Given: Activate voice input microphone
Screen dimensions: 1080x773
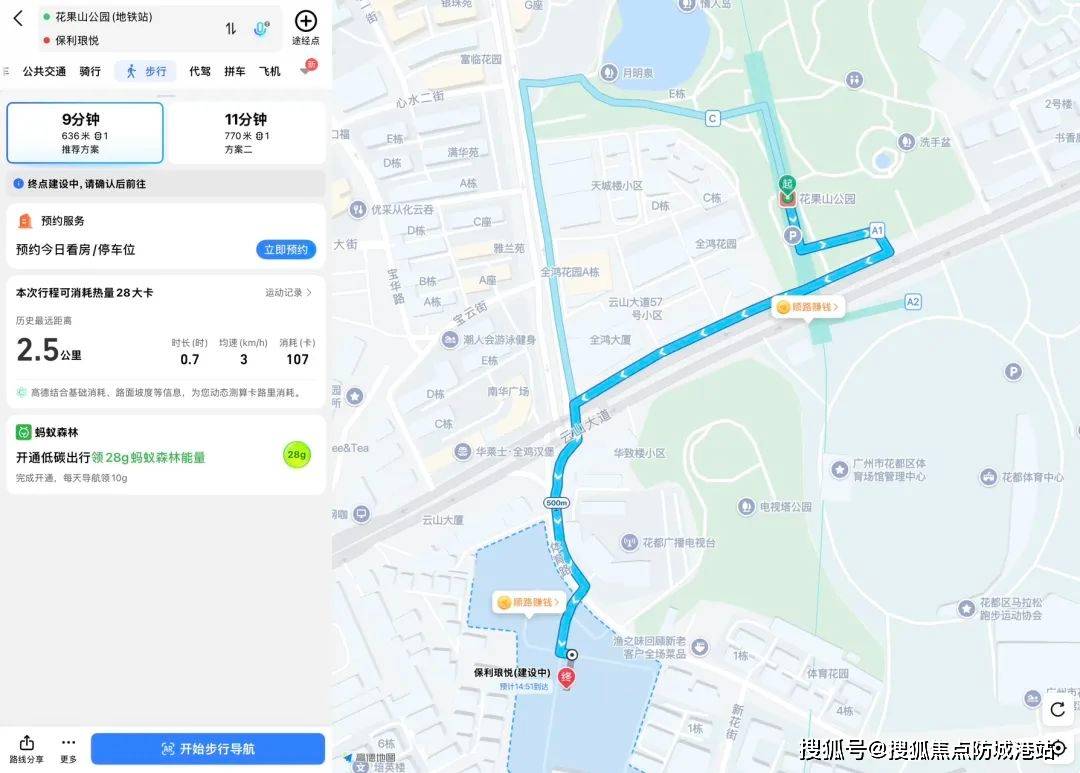Looking at the screenshot, I should (261, 29).
